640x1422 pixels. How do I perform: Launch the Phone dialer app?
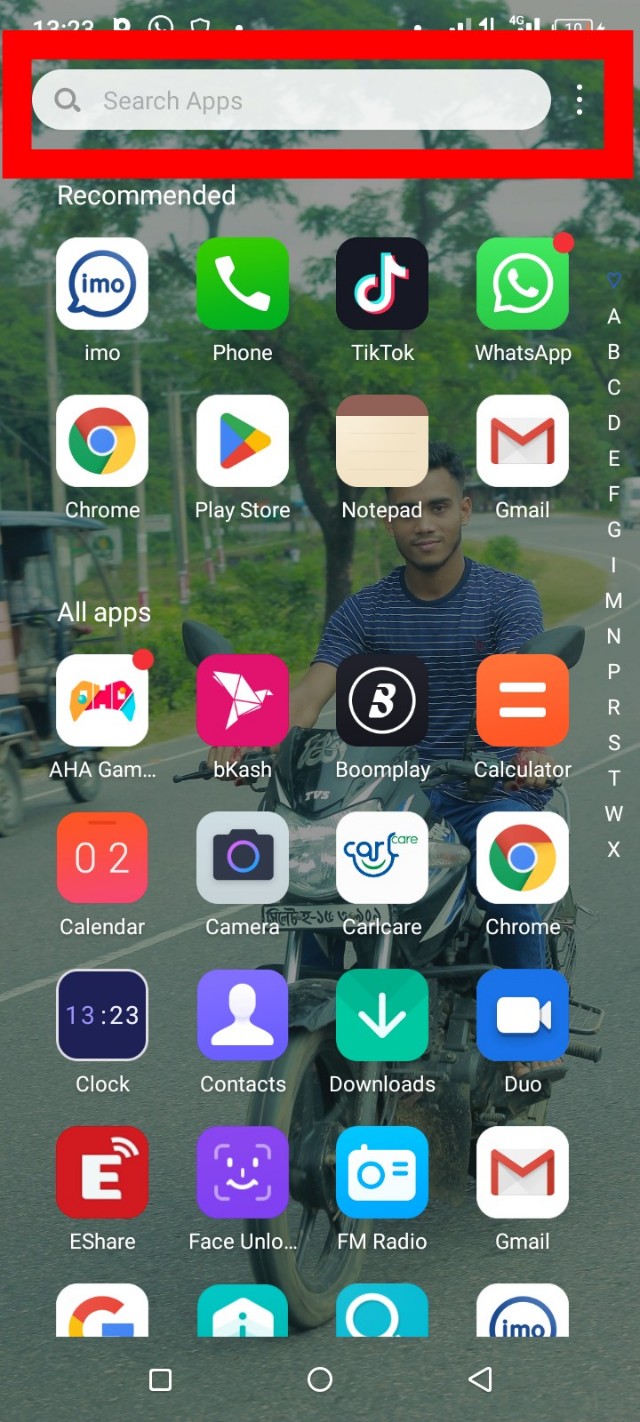click(x=242, y=284)
